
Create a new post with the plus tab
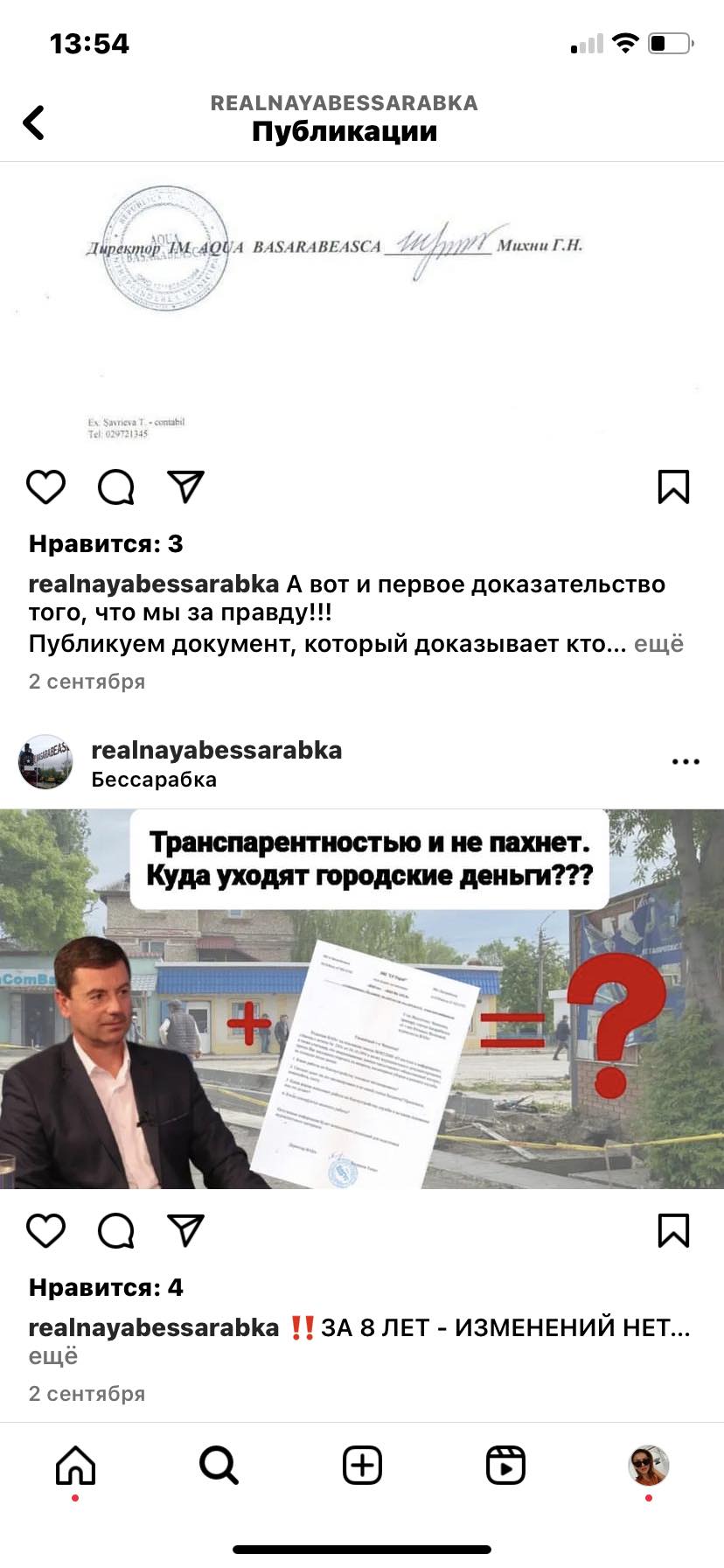click(362, 1465)
